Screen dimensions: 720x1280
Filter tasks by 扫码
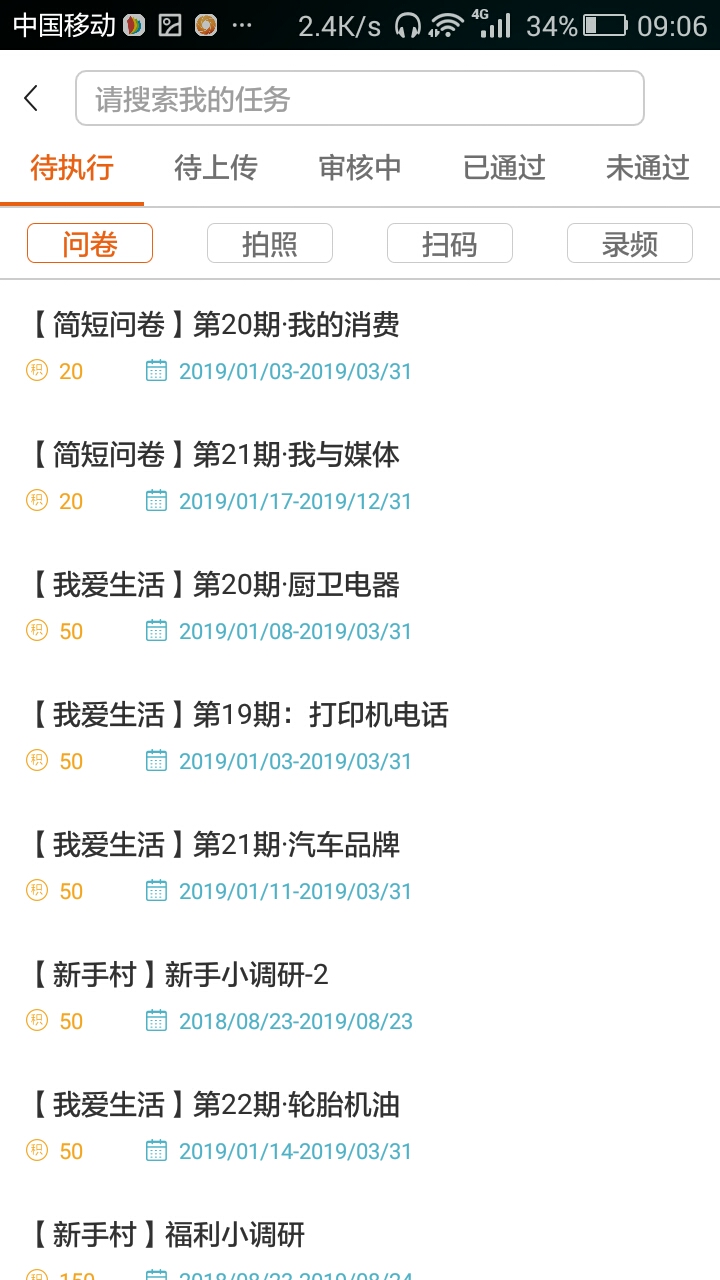point(450,243)
